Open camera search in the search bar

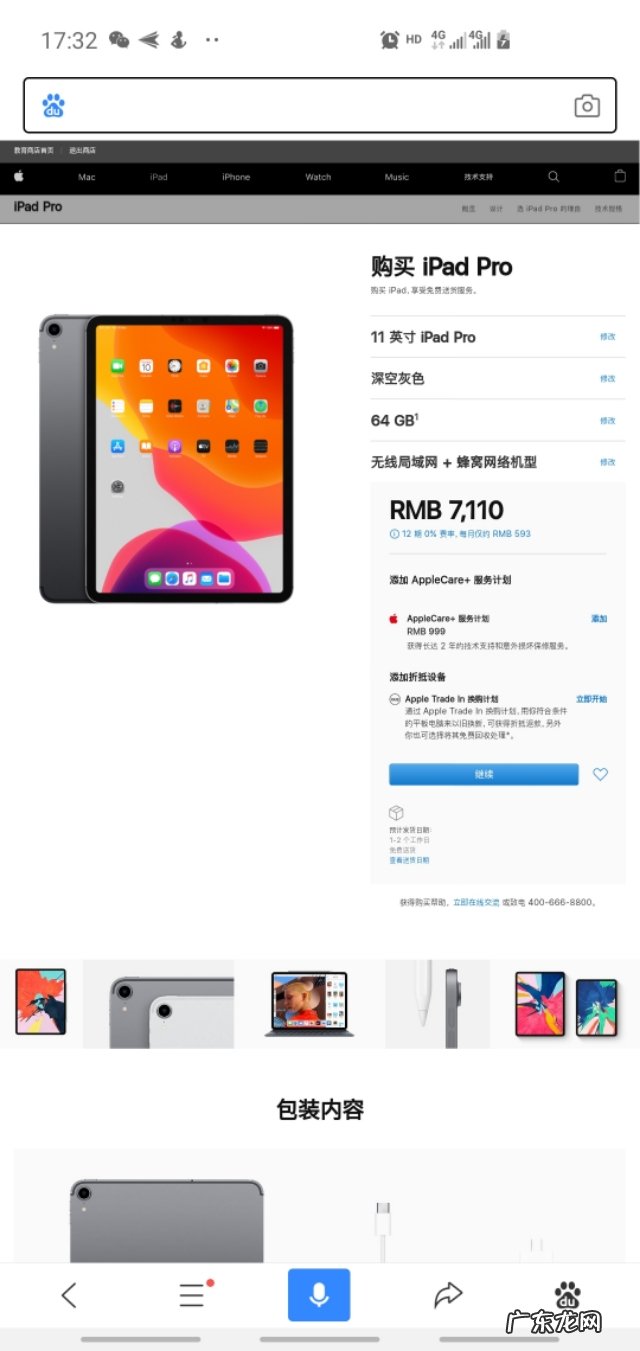point(587,105)
